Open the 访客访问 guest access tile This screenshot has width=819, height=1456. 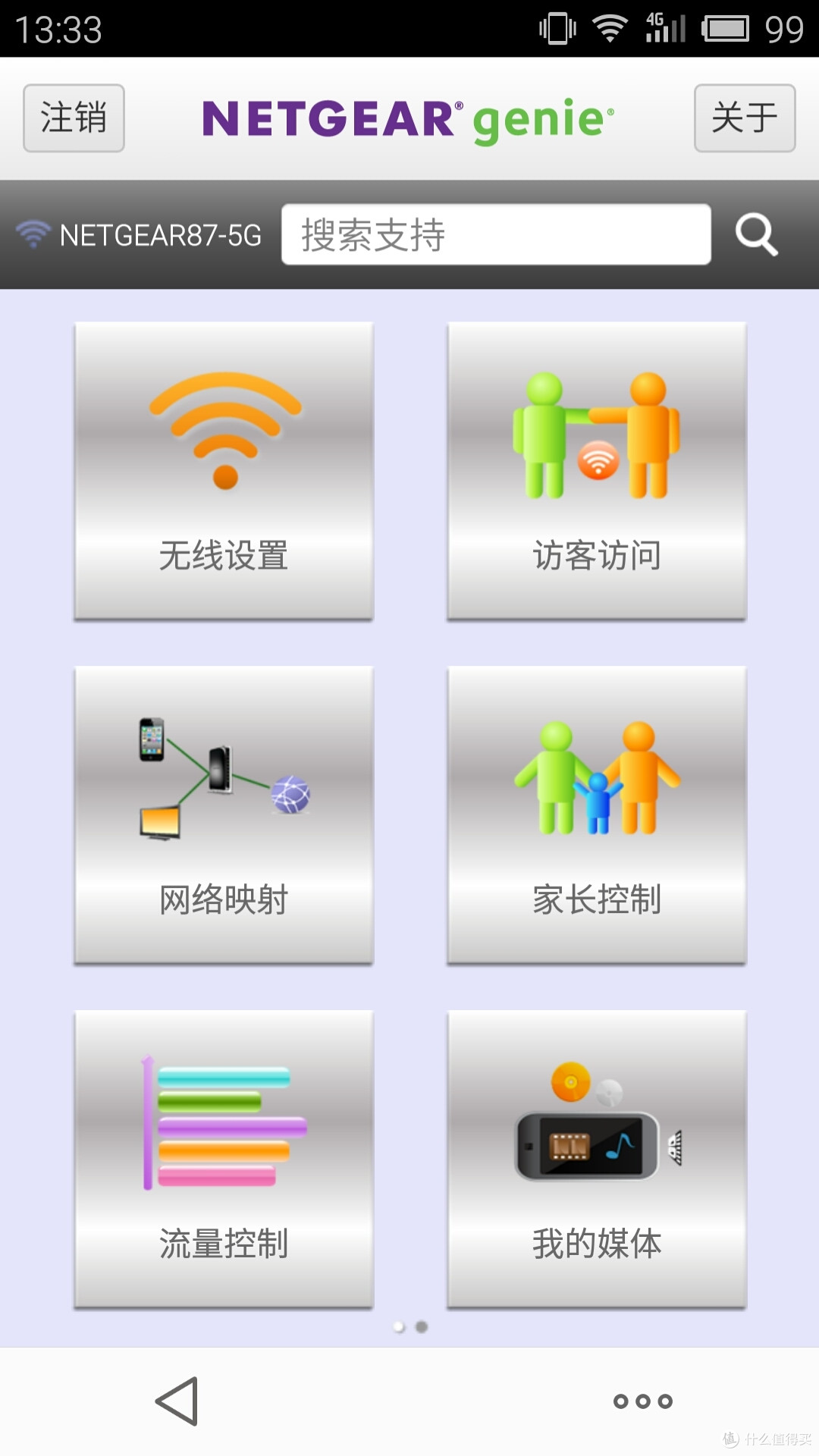pos(597,470)
